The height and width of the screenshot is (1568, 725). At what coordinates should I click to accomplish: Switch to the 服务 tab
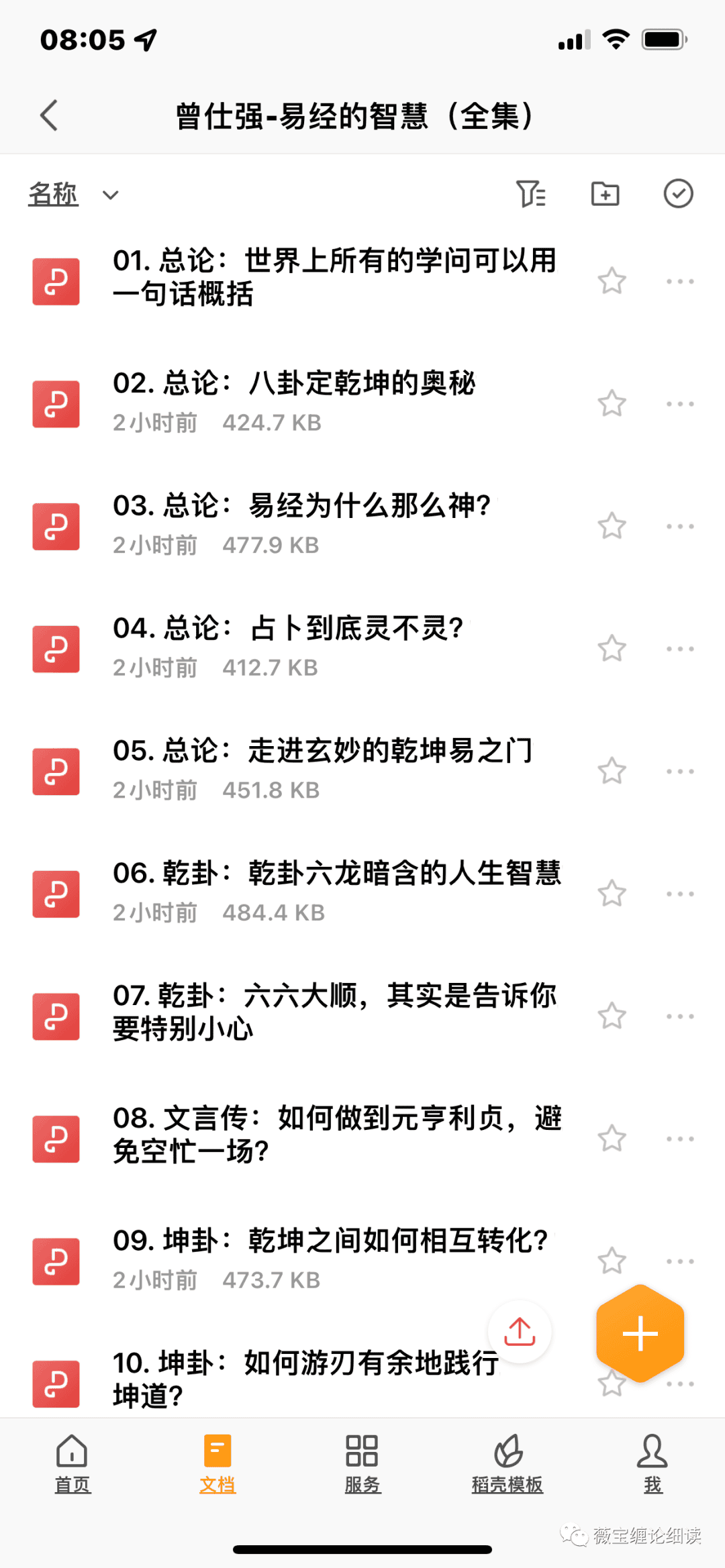click(362, 1463)
